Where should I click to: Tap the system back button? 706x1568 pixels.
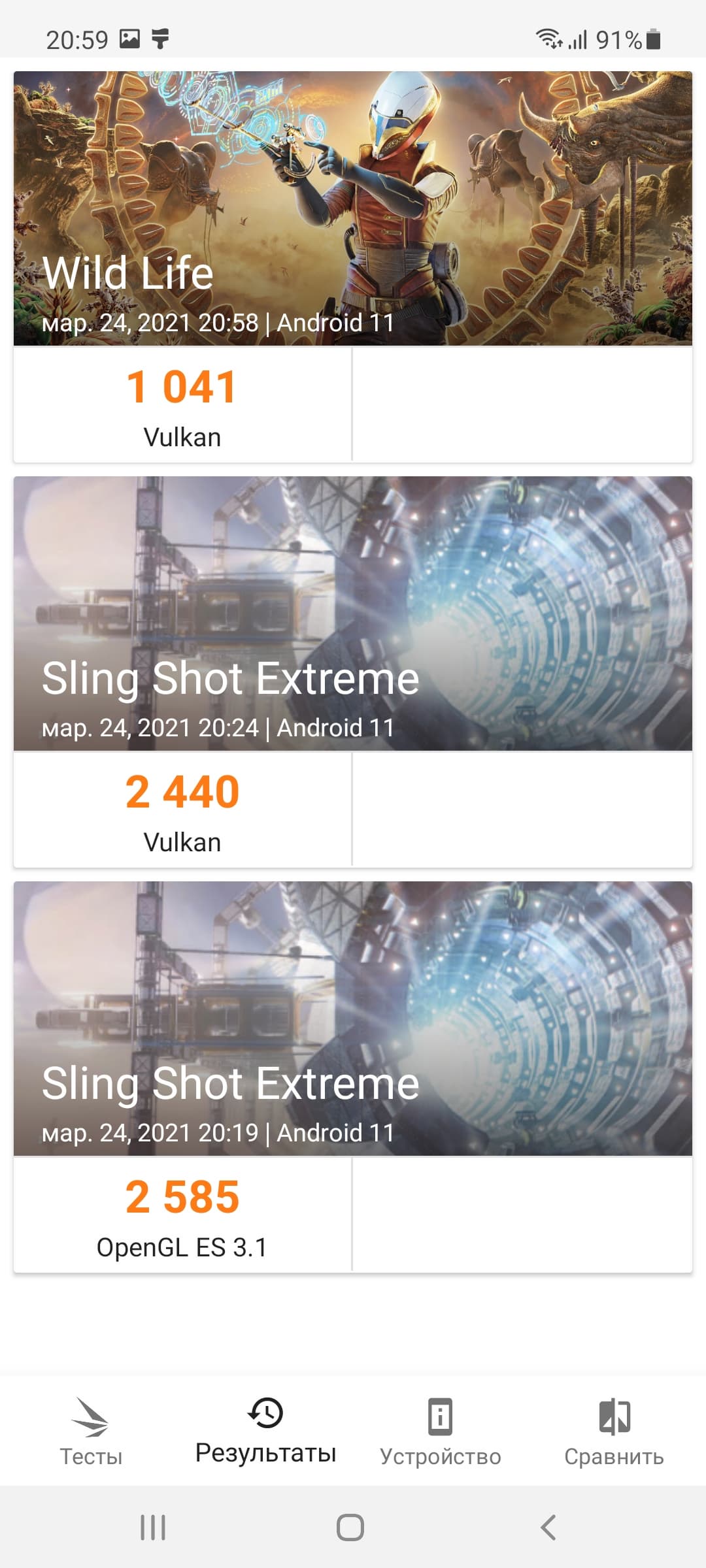[548, 1527]
